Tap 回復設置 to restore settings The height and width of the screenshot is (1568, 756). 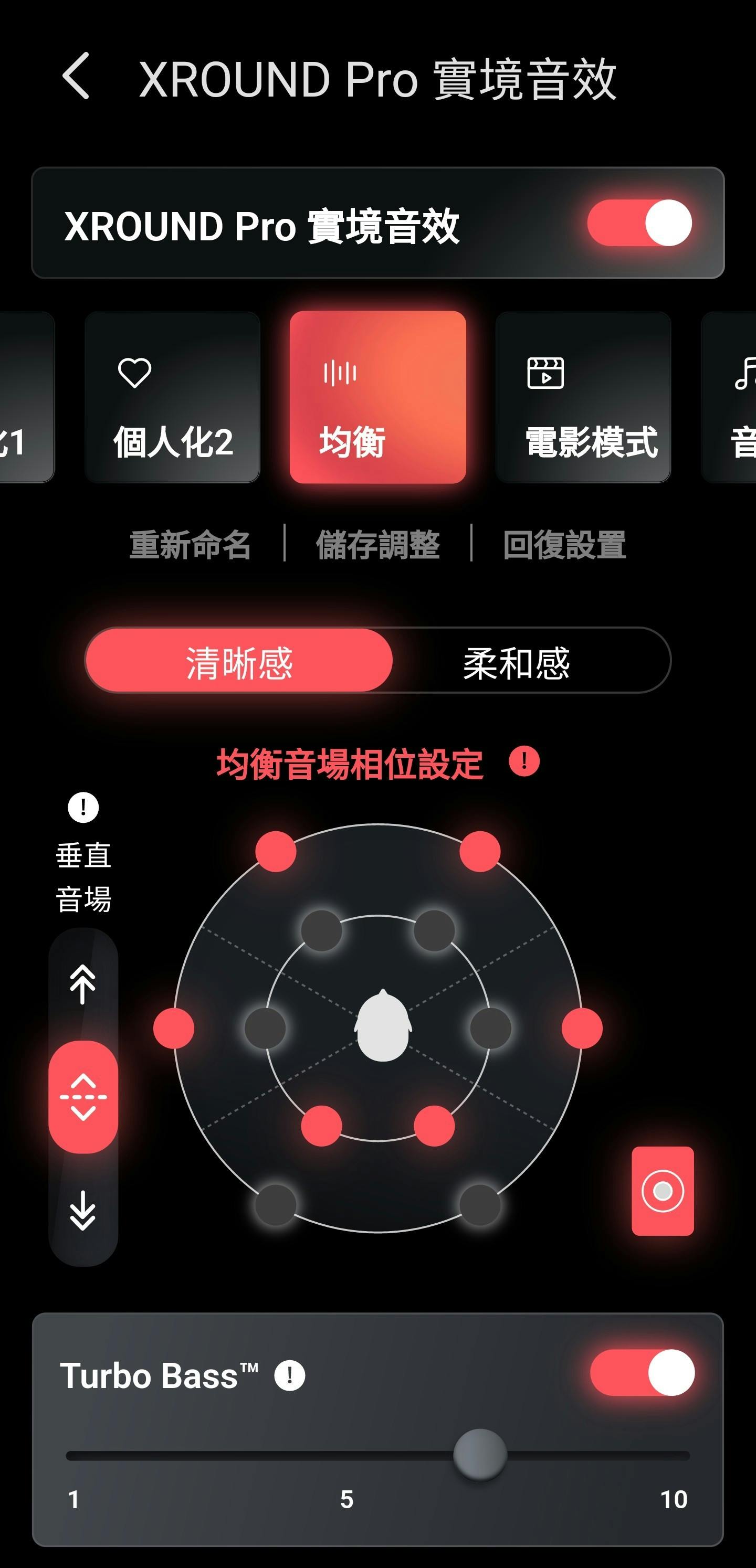(565, 544)
